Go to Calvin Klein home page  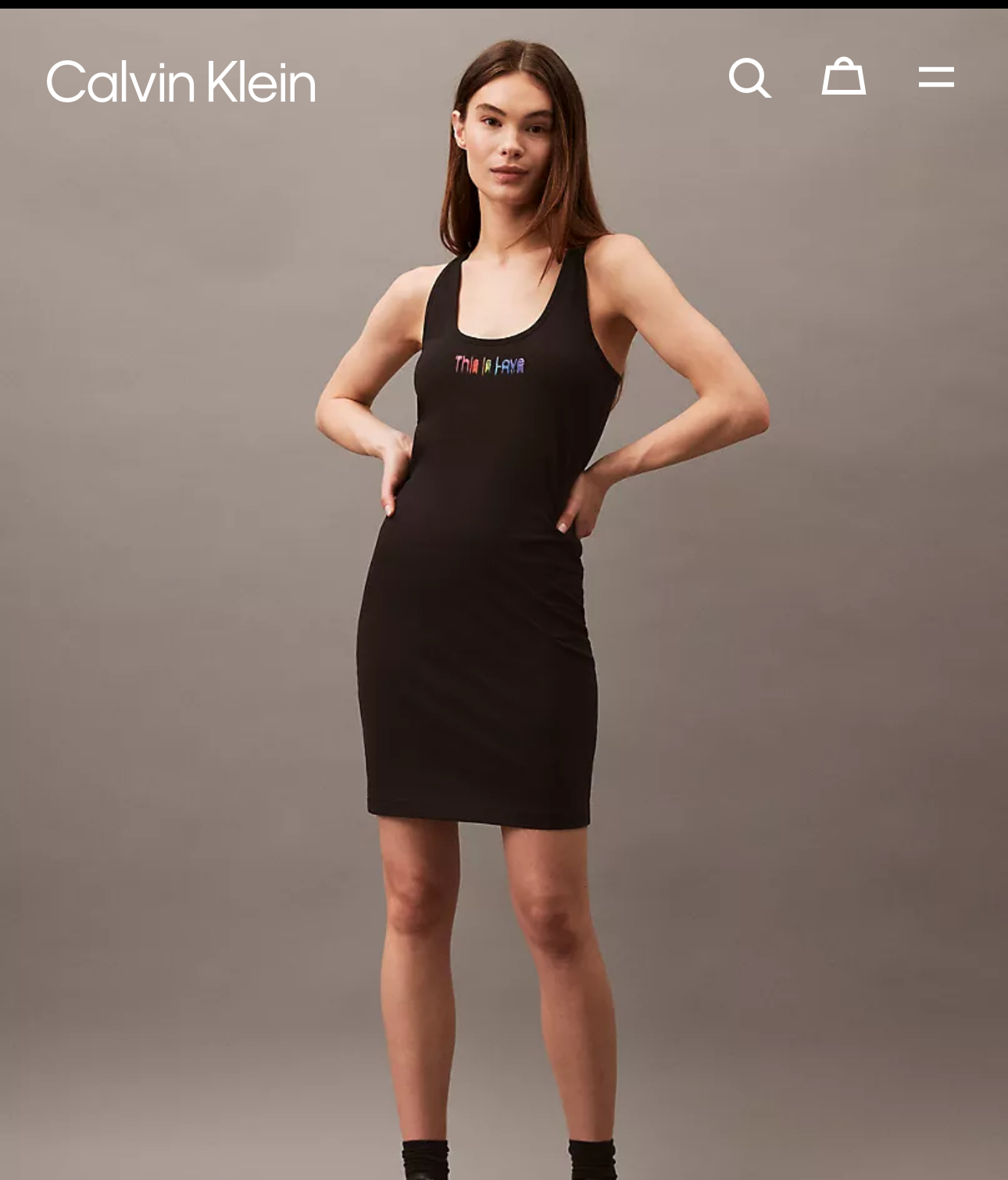[x=181, y=82]
